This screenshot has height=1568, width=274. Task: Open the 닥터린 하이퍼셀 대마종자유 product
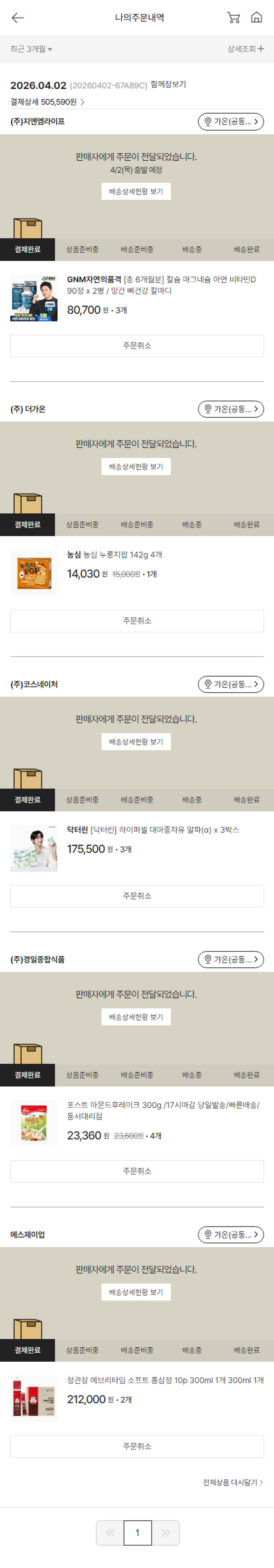point(152,829)
